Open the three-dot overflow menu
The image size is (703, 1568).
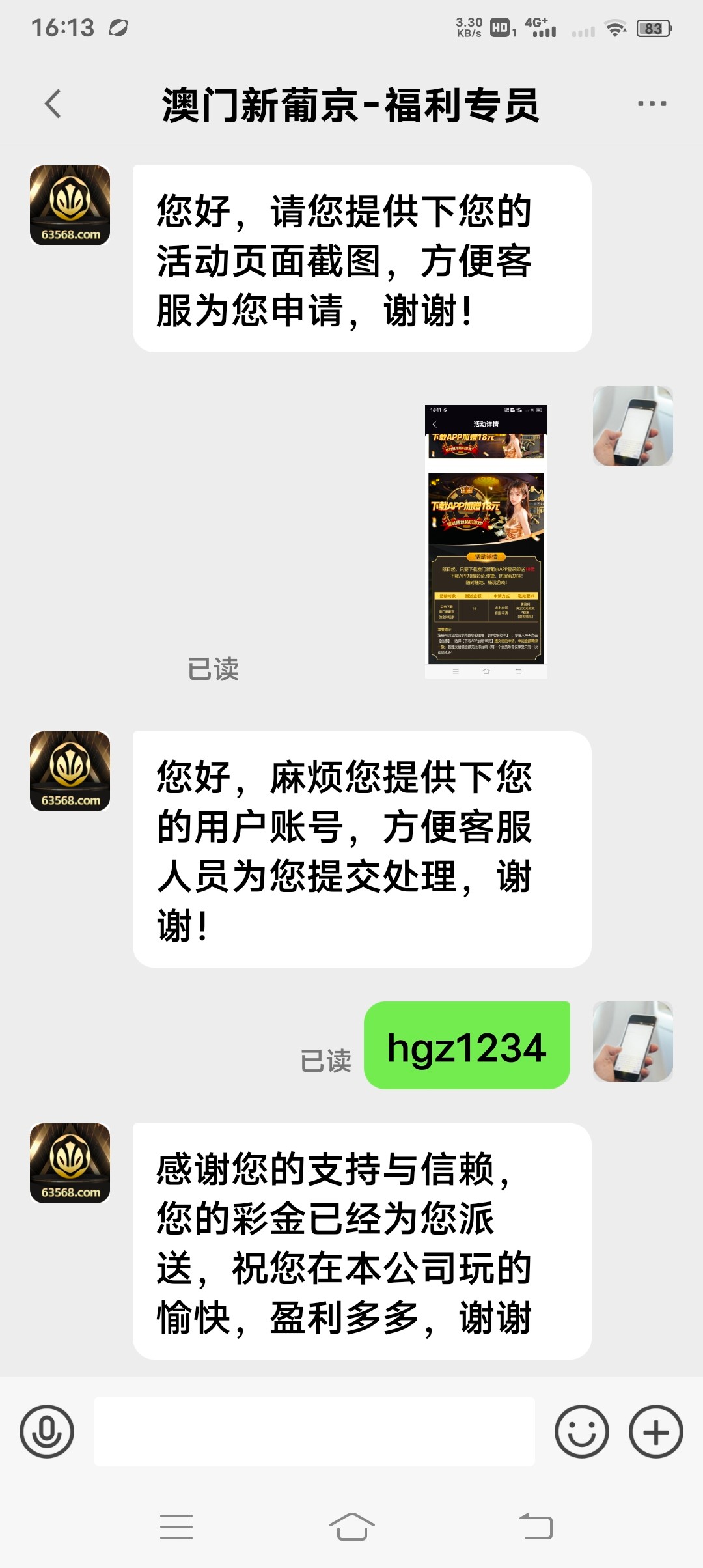point(652,104)
